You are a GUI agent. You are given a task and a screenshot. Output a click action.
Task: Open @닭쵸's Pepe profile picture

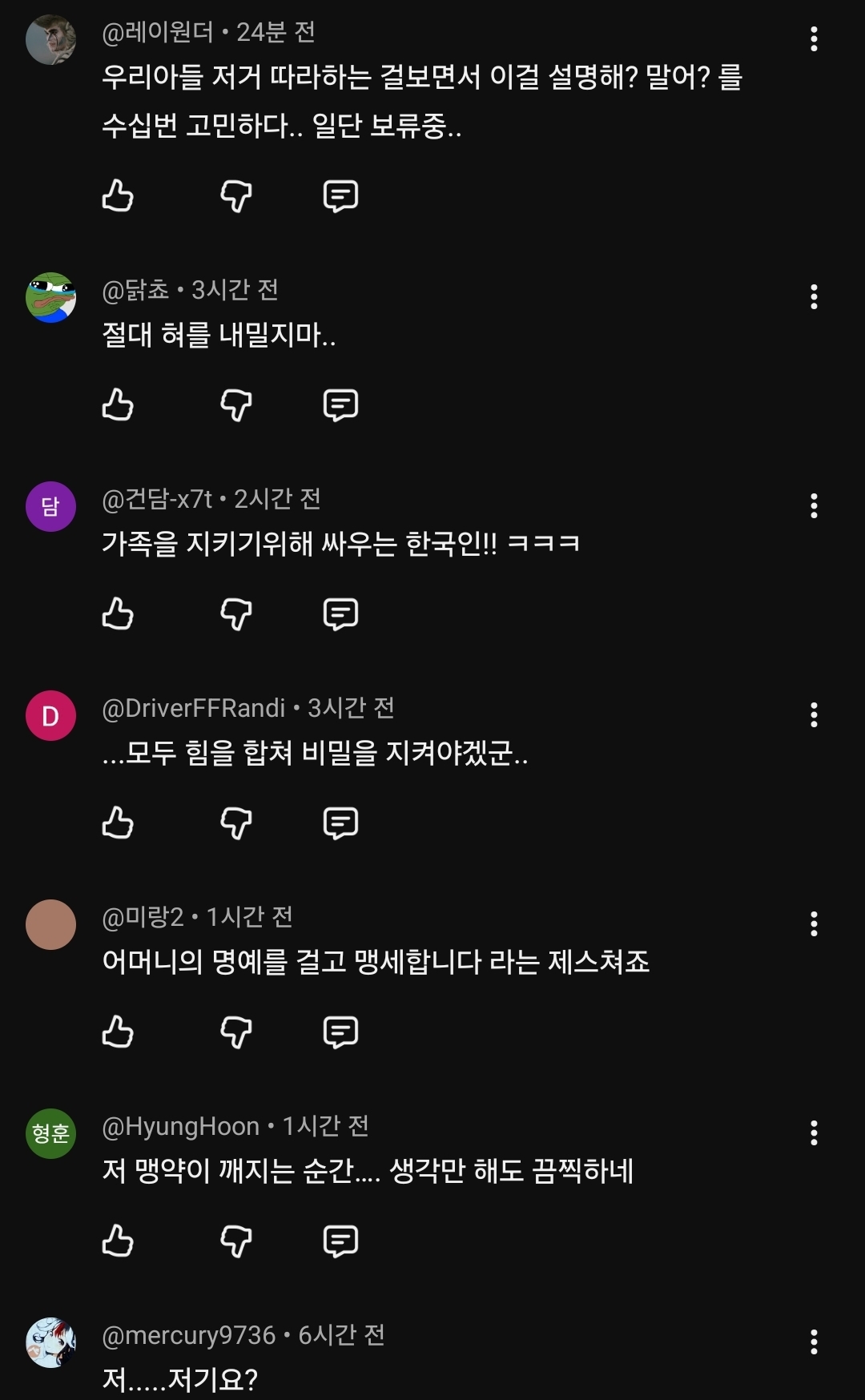click(x=50, y=299)
